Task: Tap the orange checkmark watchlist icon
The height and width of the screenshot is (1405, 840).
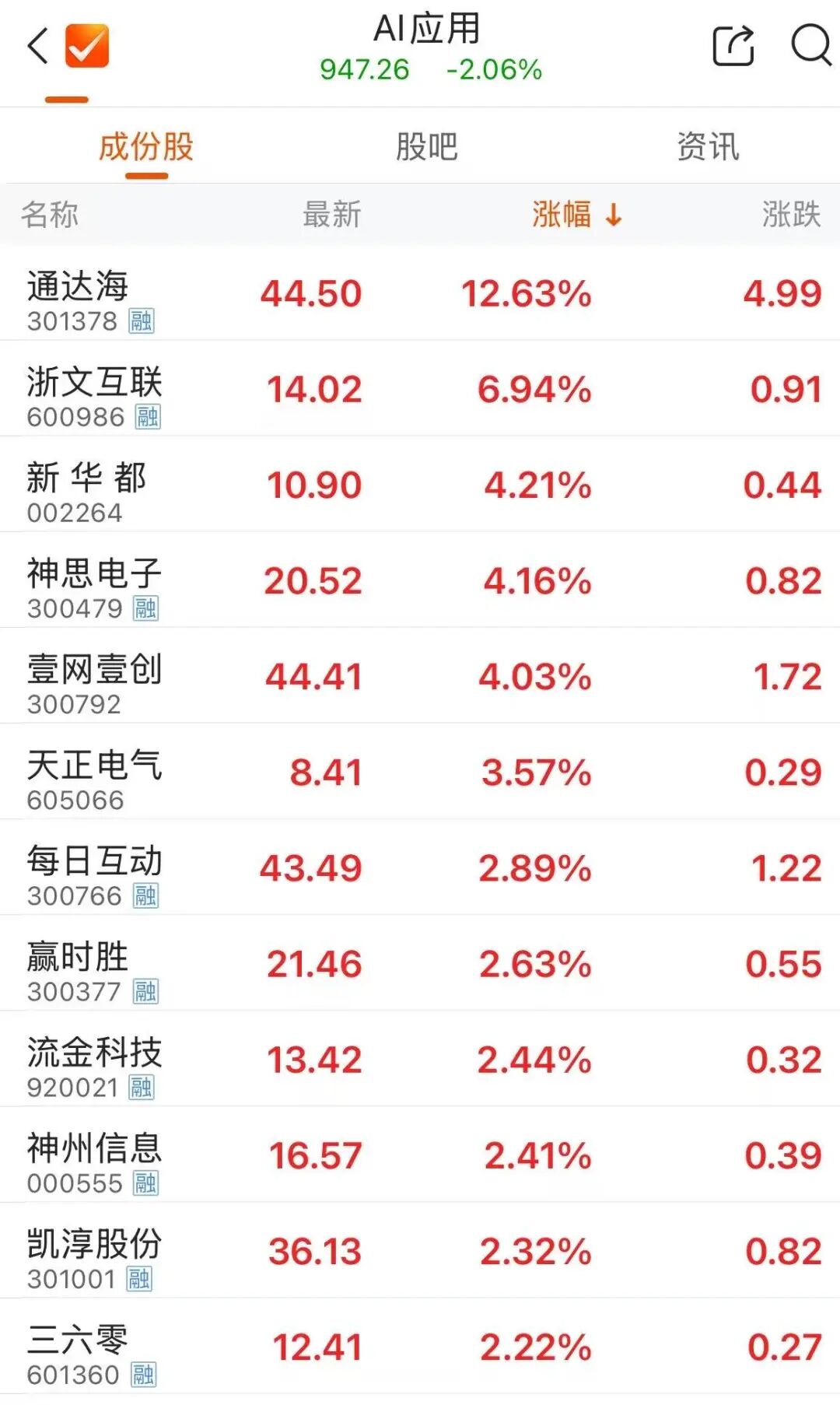Action: tap(87, 45)
